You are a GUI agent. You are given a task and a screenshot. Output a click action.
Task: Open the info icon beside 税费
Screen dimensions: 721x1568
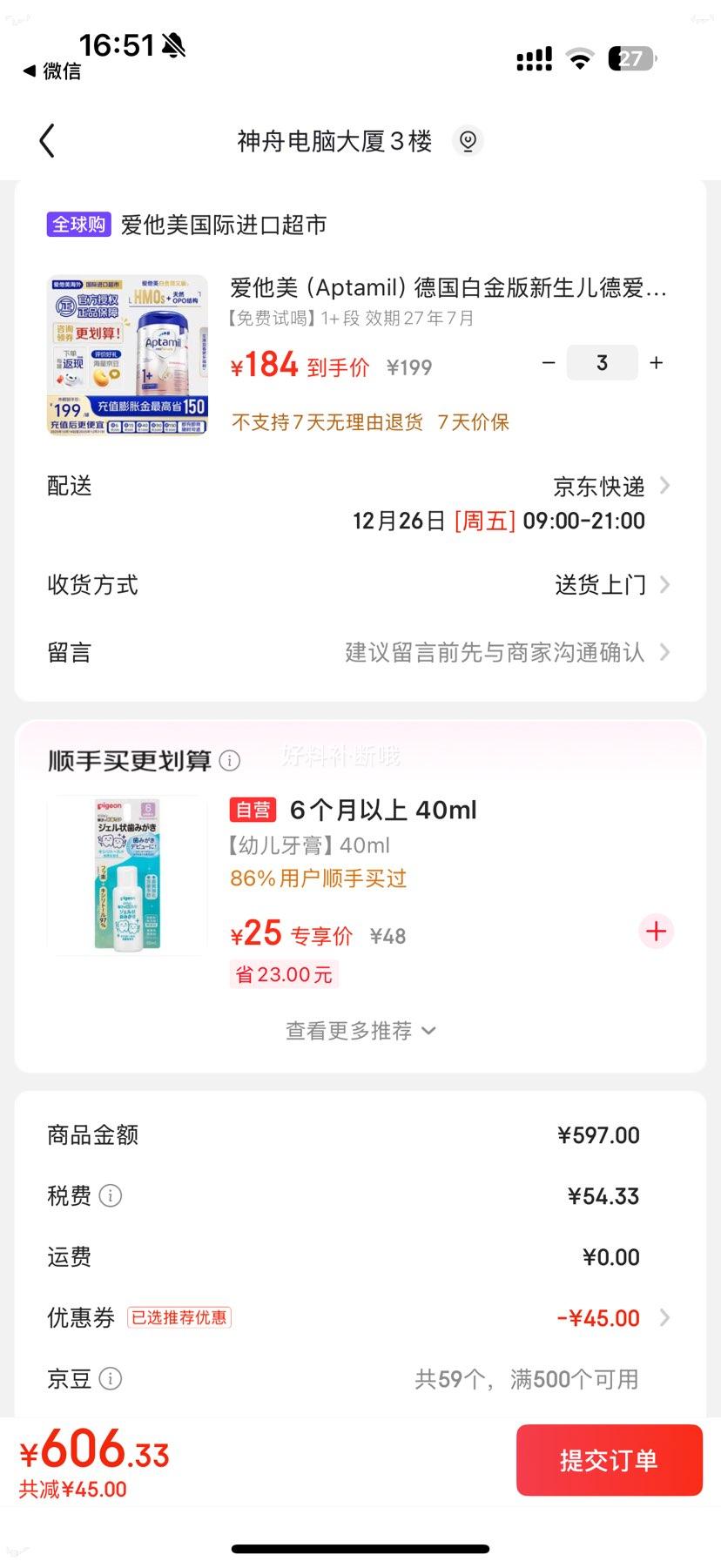tap(111, 1195)
